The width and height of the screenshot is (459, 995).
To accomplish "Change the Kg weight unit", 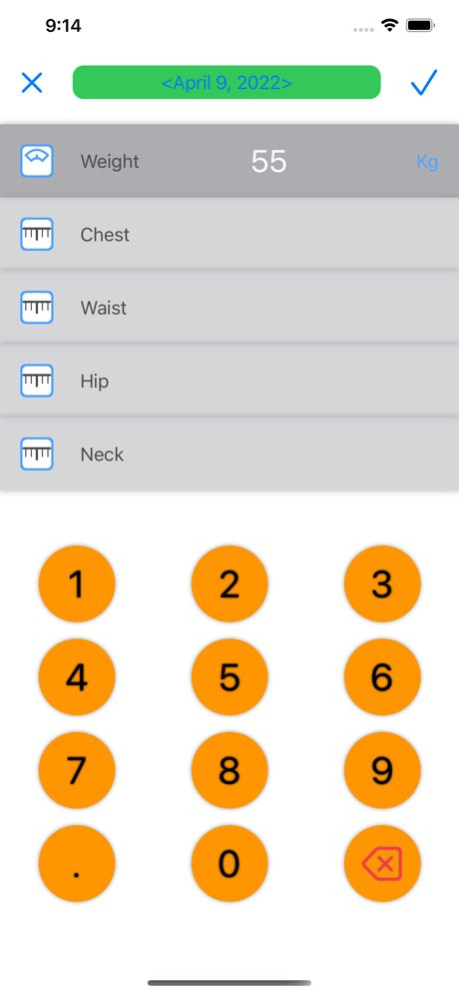I will tap(427, 162).
